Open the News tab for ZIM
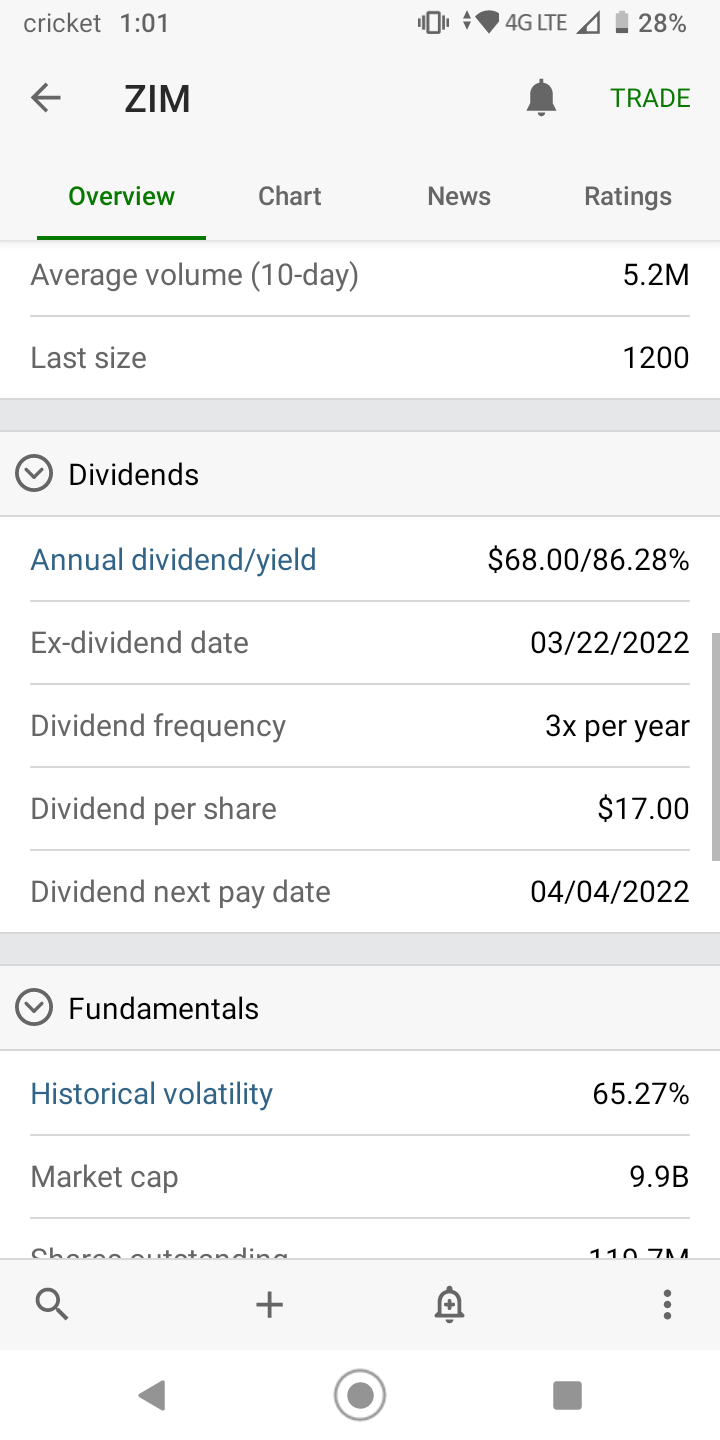This screenshot has width=720, height=1440. tap(459, 196)
